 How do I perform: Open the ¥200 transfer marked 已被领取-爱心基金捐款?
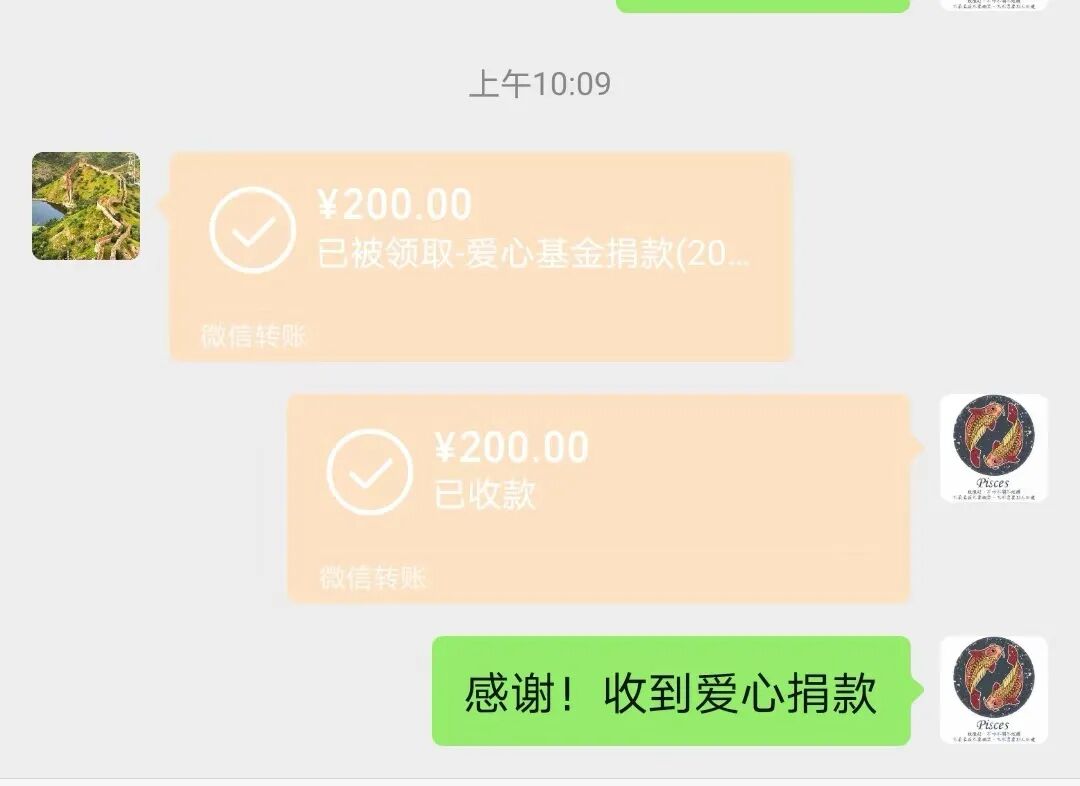(480, 256)
